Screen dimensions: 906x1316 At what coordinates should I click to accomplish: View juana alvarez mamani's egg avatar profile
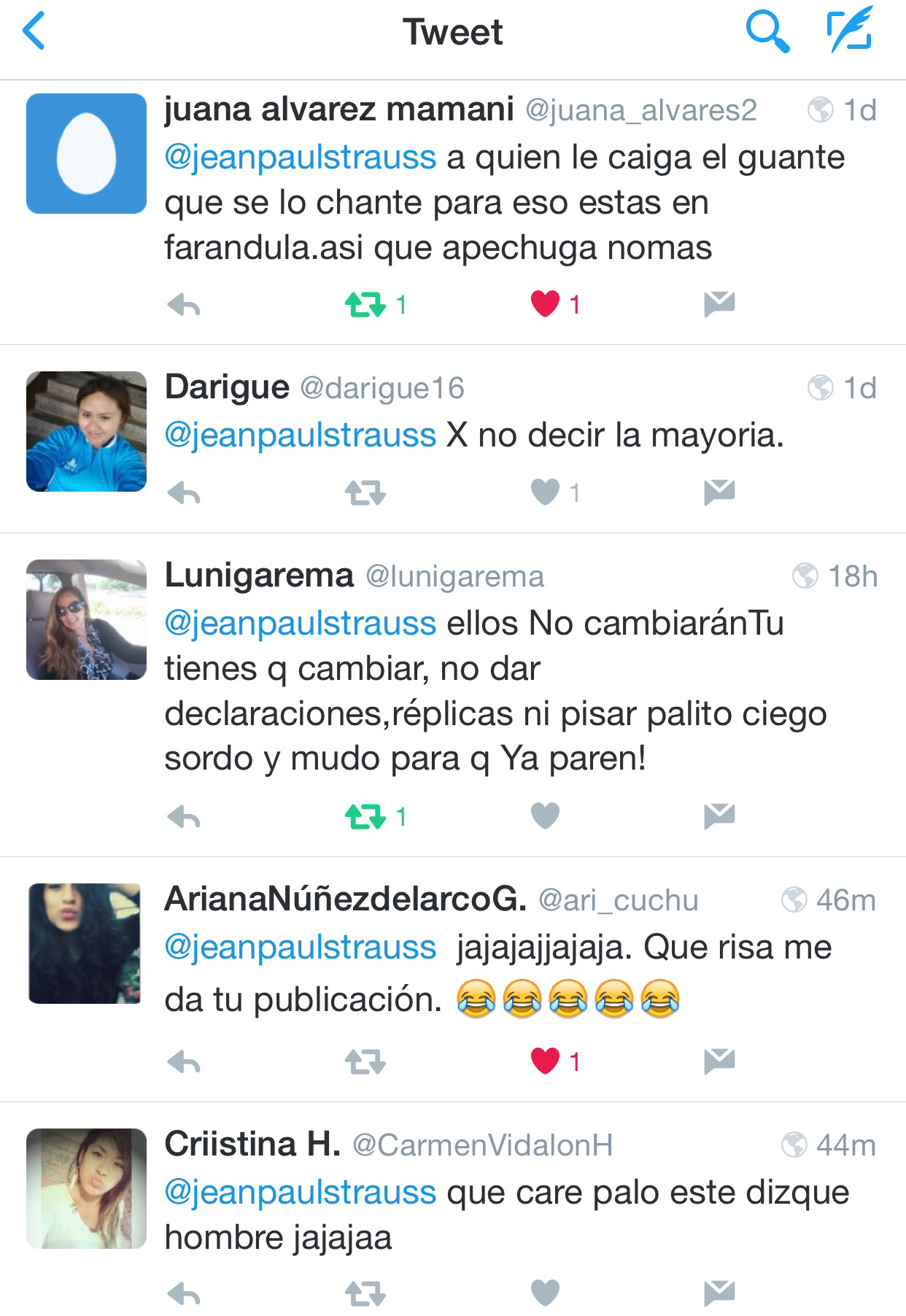[x=86, y=153]
